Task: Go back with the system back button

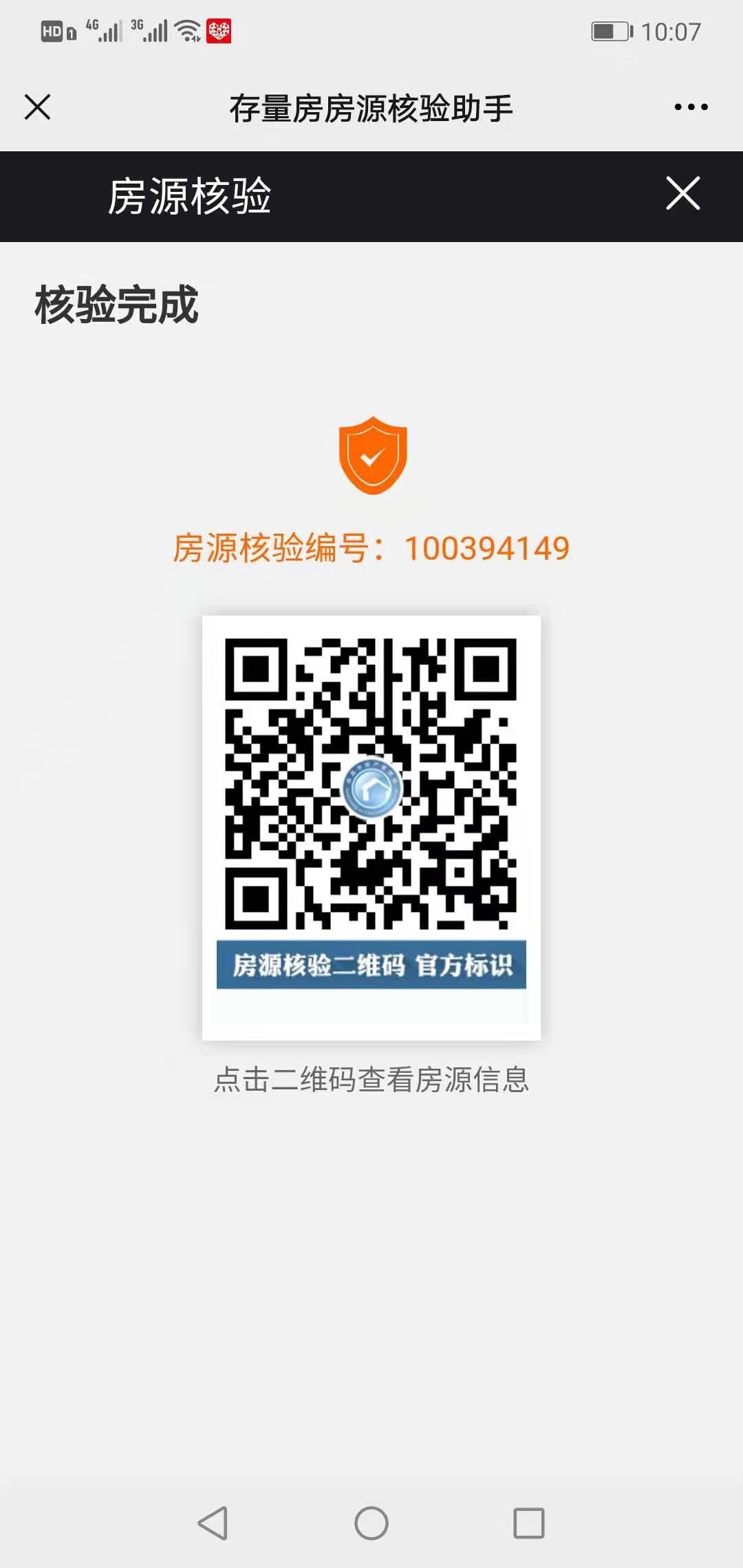Action: pyautogui.click(x=213, y=1523)
